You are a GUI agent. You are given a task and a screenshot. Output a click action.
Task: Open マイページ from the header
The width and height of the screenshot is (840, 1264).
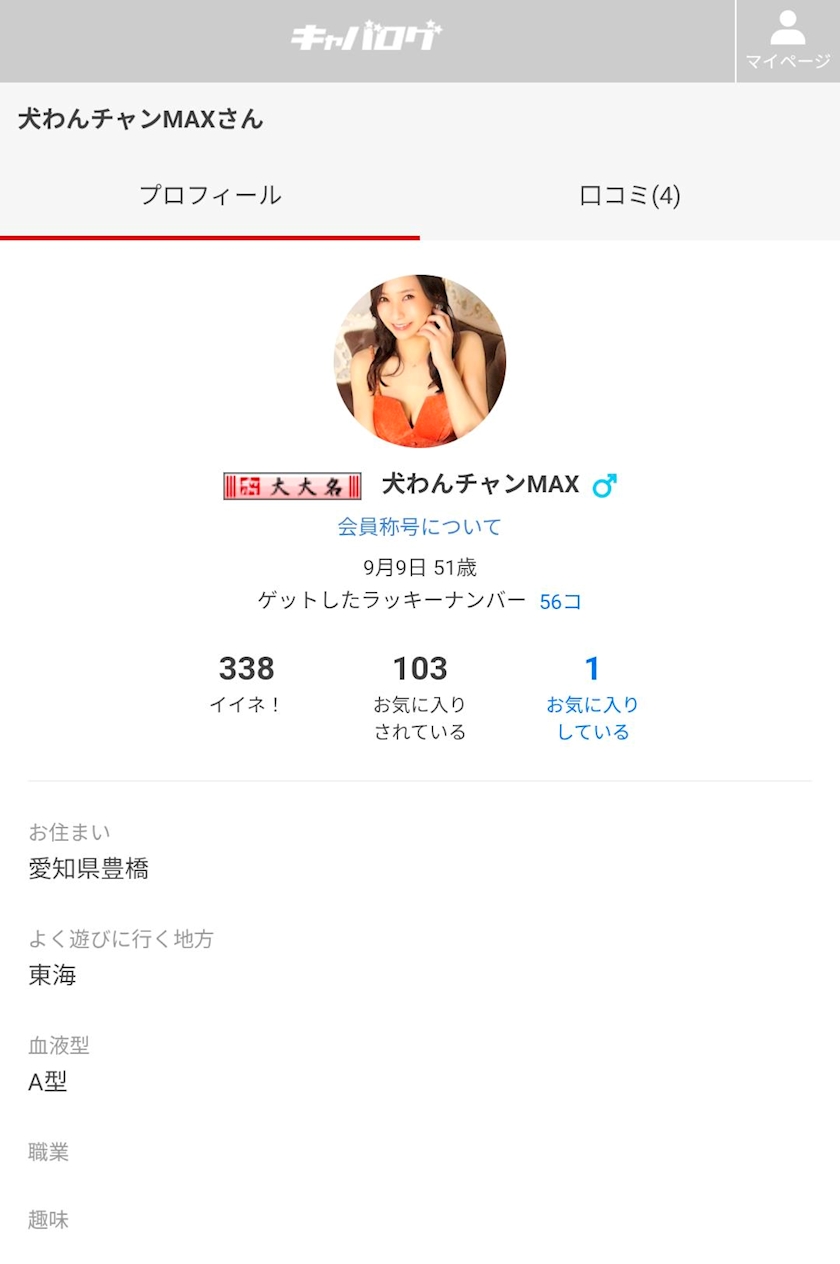788,41
